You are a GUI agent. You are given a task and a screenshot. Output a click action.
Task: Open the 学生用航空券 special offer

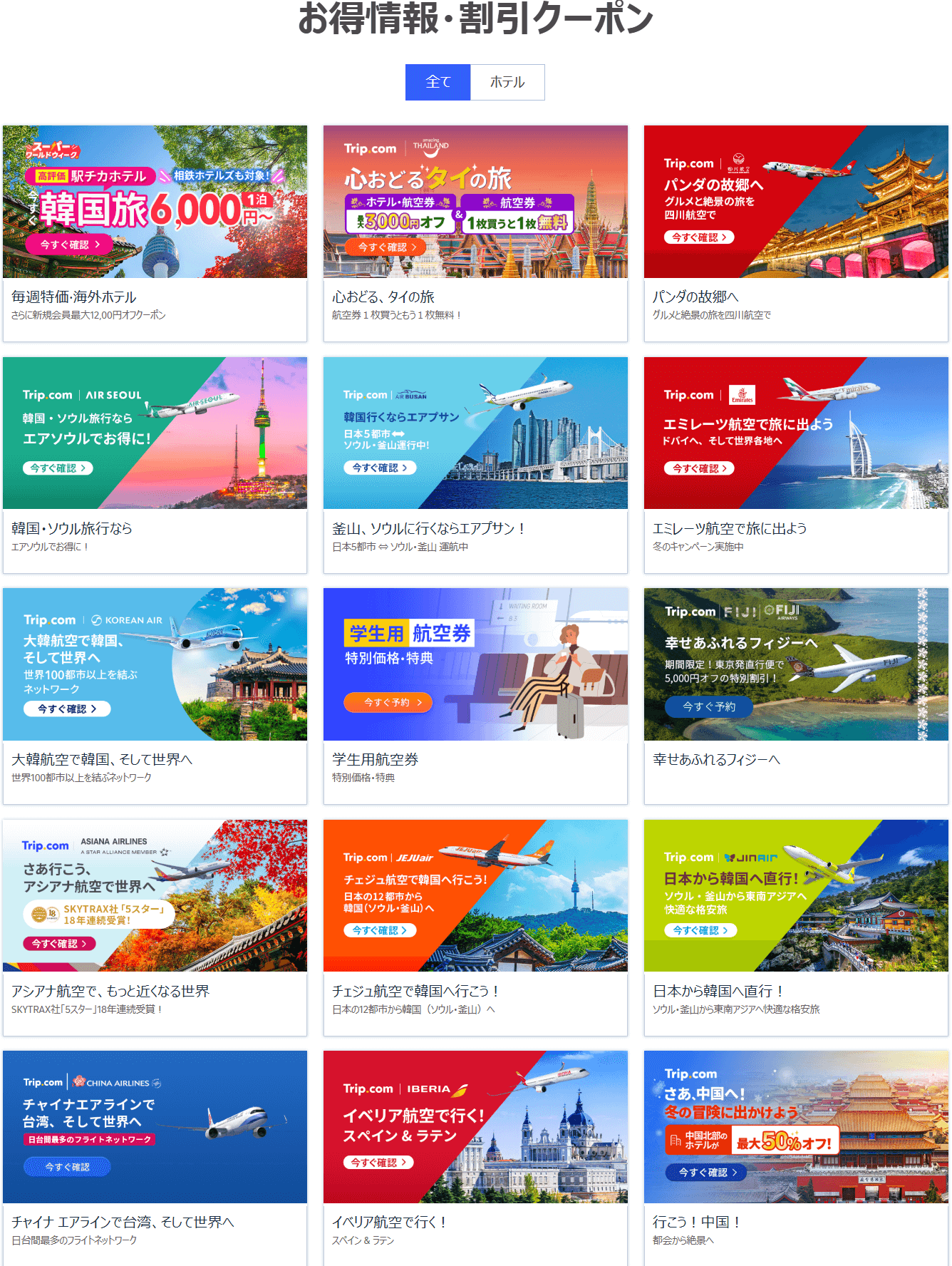[475, 664]
